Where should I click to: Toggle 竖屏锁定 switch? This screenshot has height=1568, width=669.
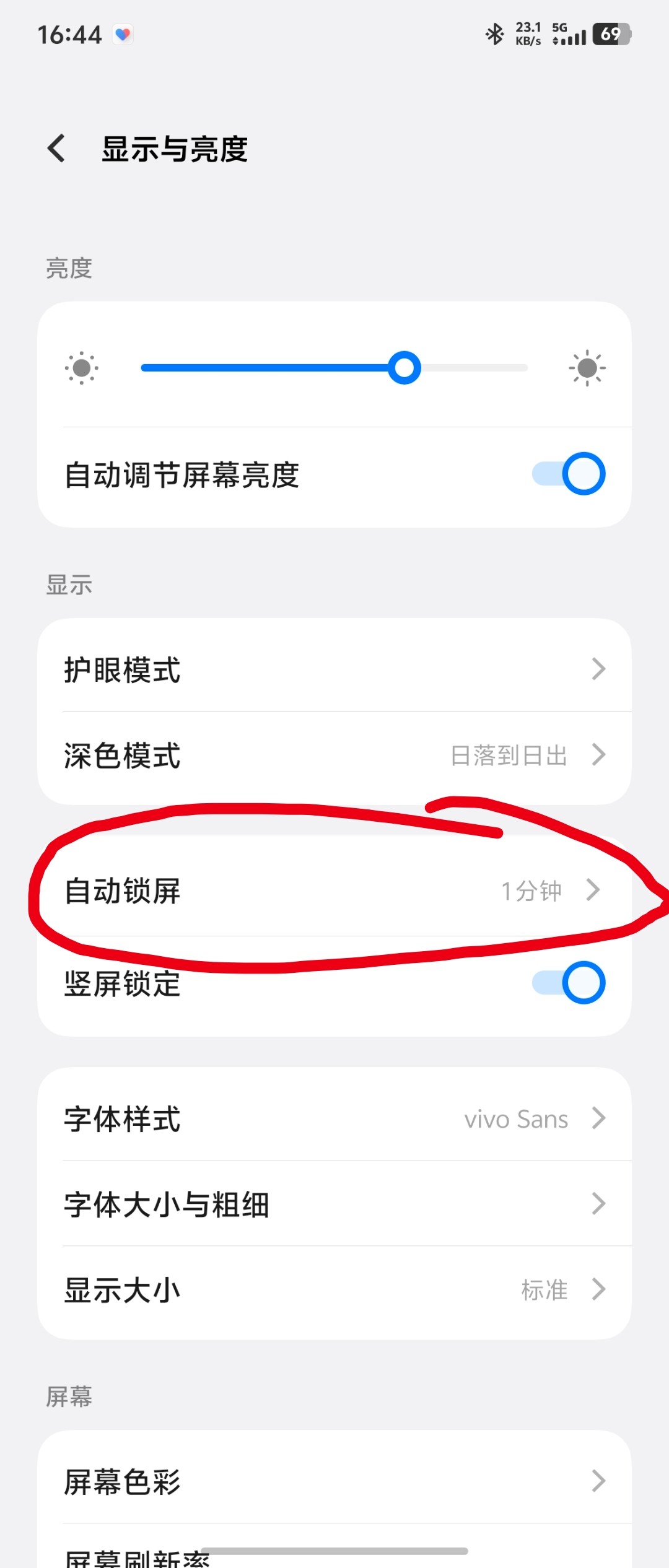pyautogui.click(x=568, y=983)
